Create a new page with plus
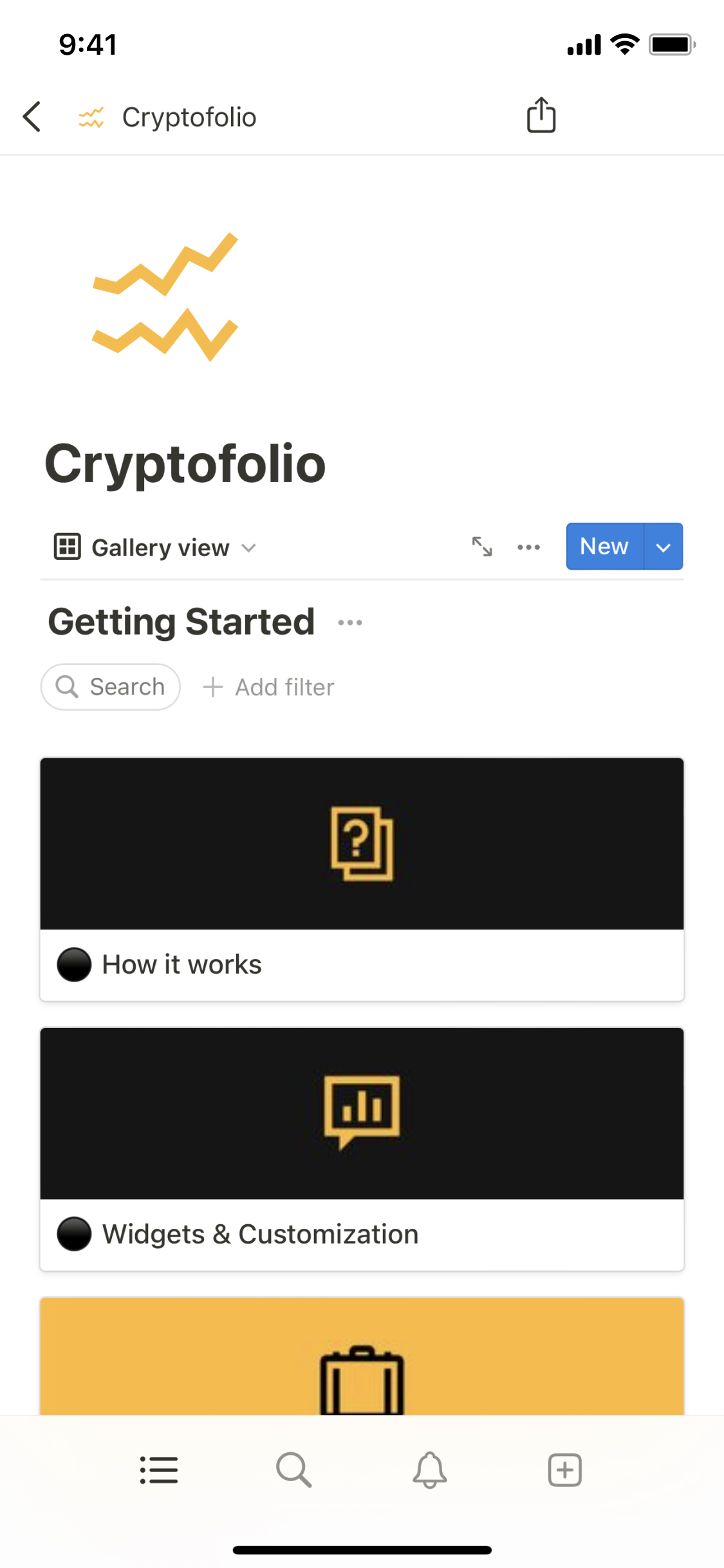724x1568 pixels. tap(564, 1470)
